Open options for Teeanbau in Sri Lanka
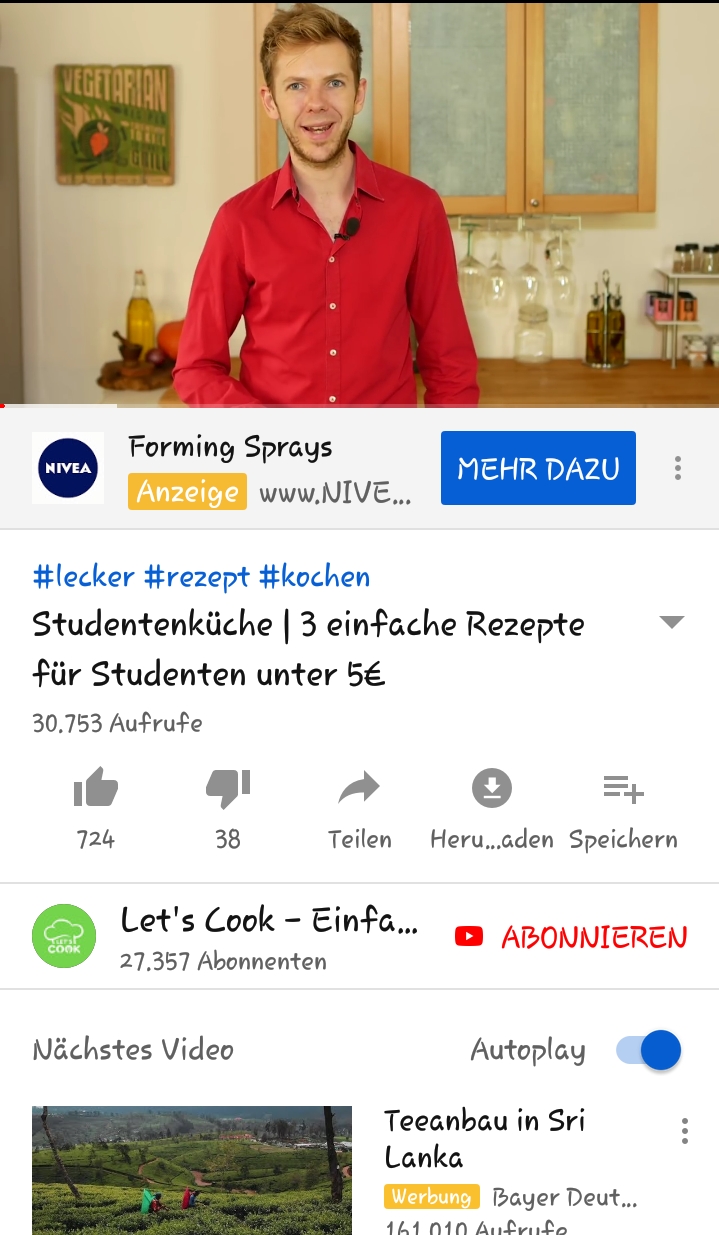Image resolution: width=719 pixels, height=1235 pixels. click(x=685, y=1131)
